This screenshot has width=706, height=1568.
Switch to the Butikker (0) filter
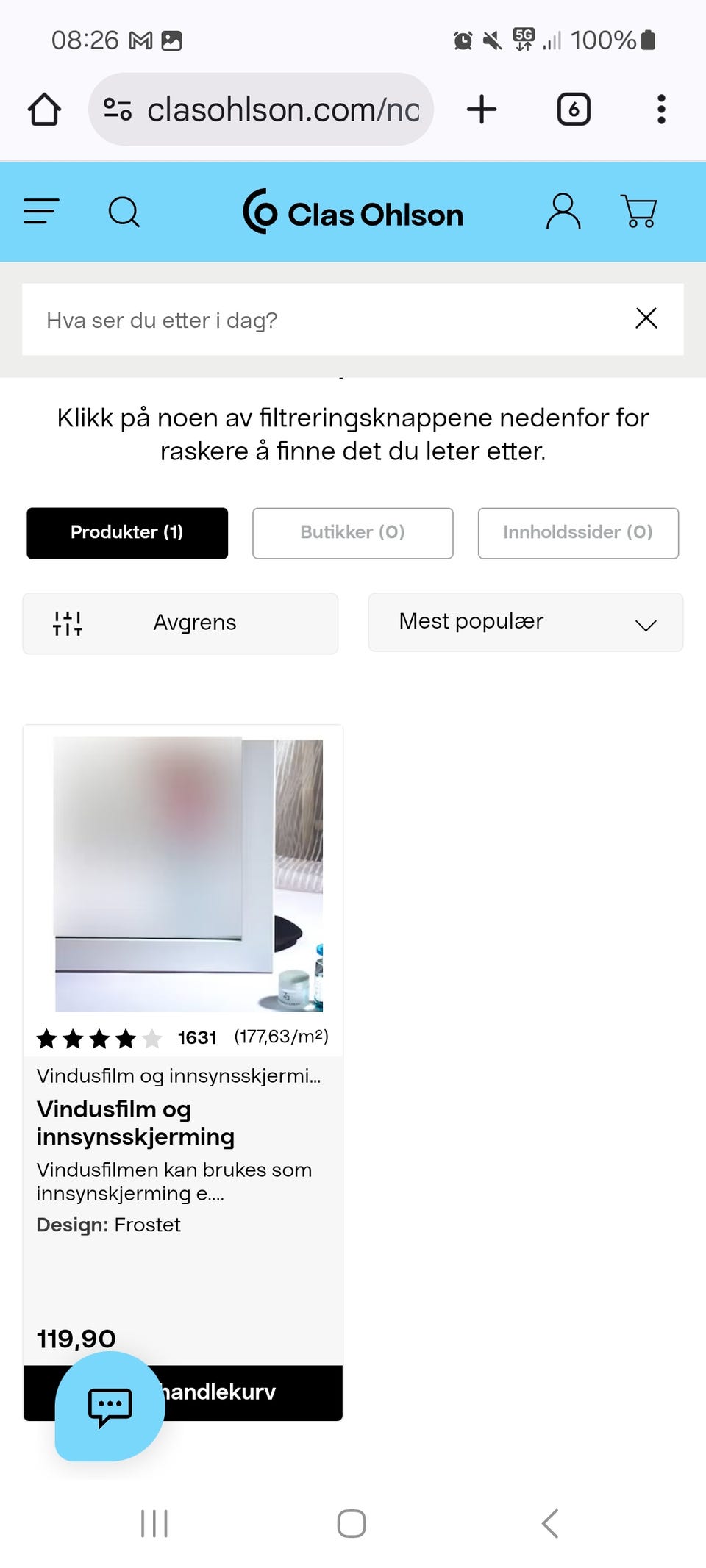pos(352,533)
